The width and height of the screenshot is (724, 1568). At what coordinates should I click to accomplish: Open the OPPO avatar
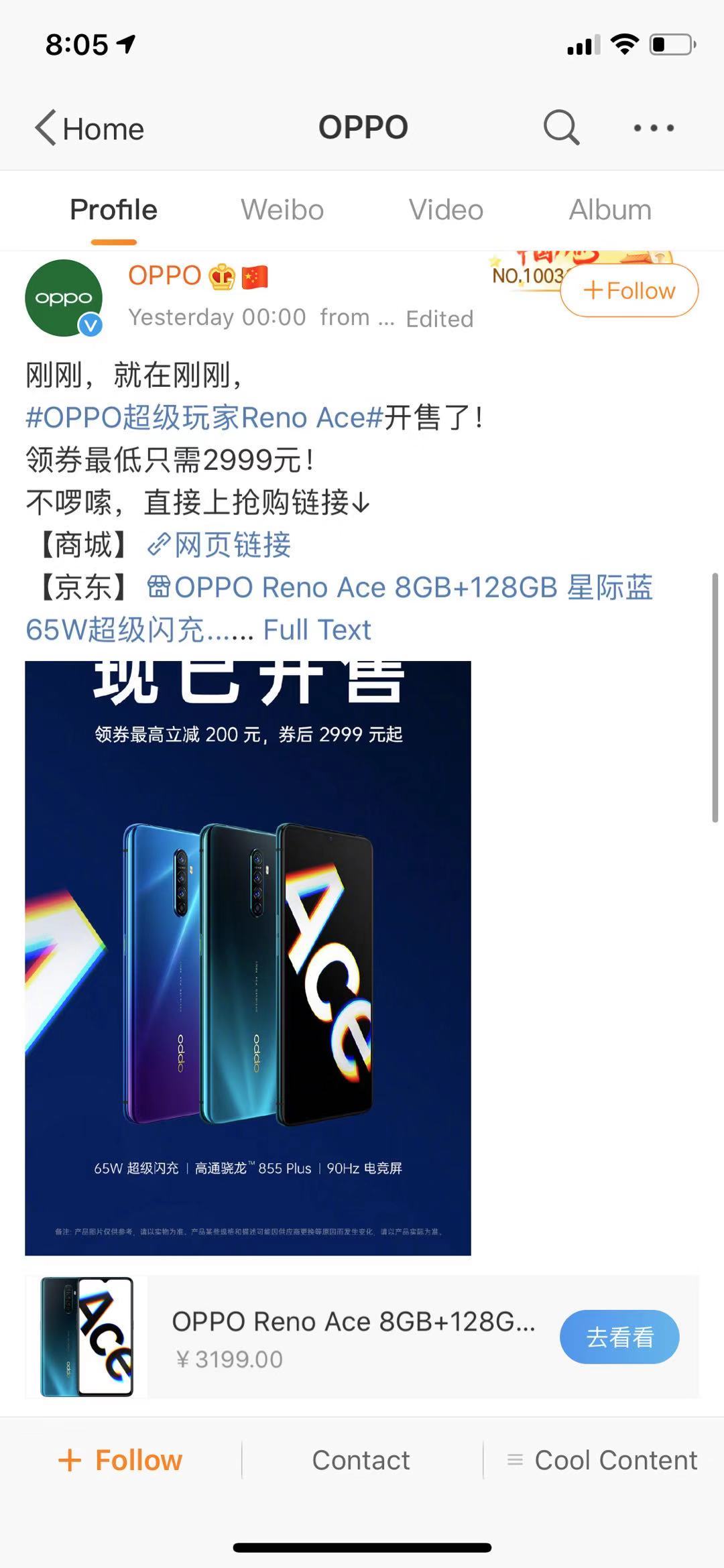tap(64, 298)
